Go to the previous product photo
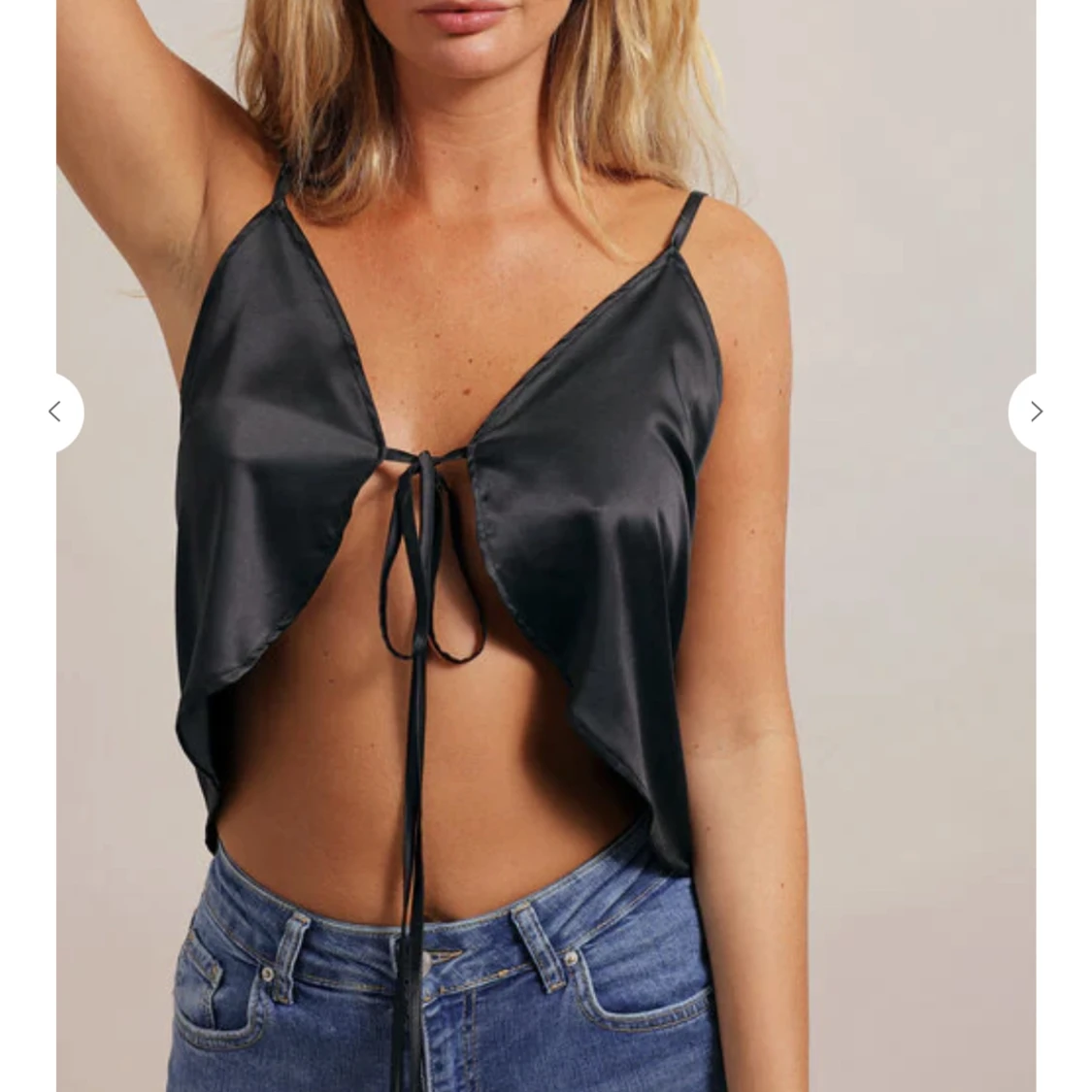1092x1092 pixels. [55, 412]
